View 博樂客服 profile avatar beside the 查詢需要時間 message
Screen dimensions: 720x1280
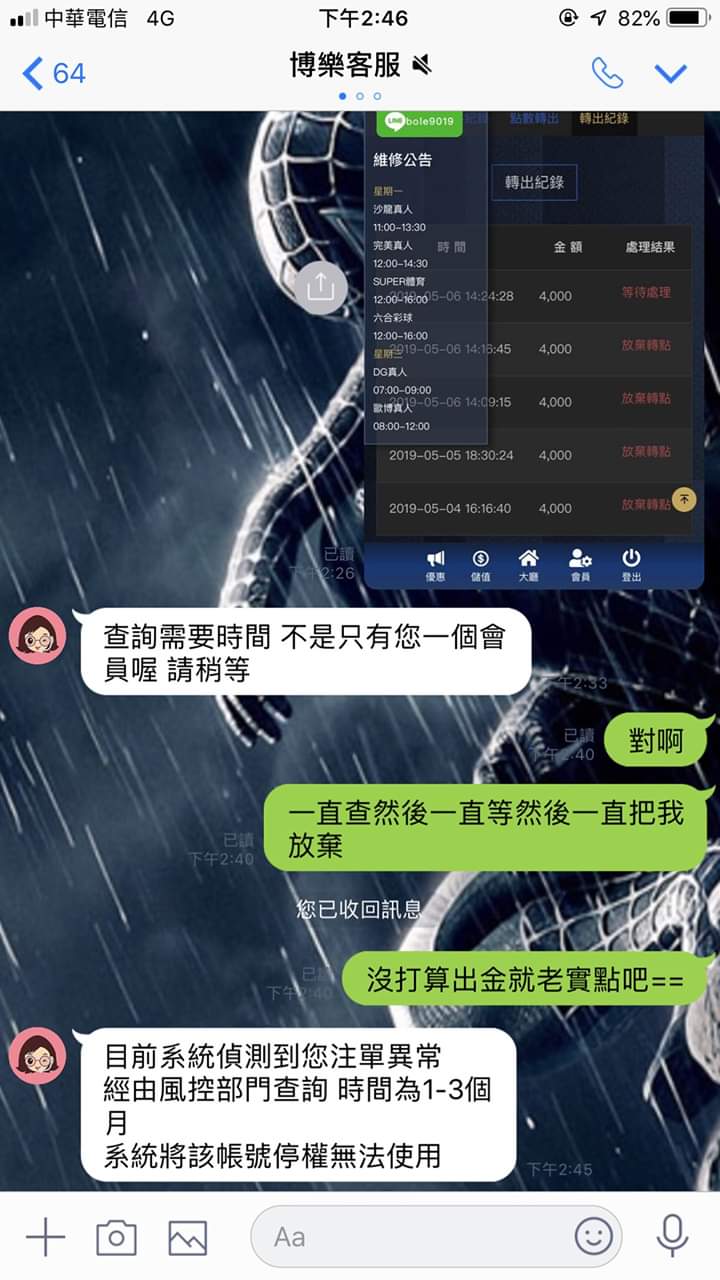coord(38,635)
